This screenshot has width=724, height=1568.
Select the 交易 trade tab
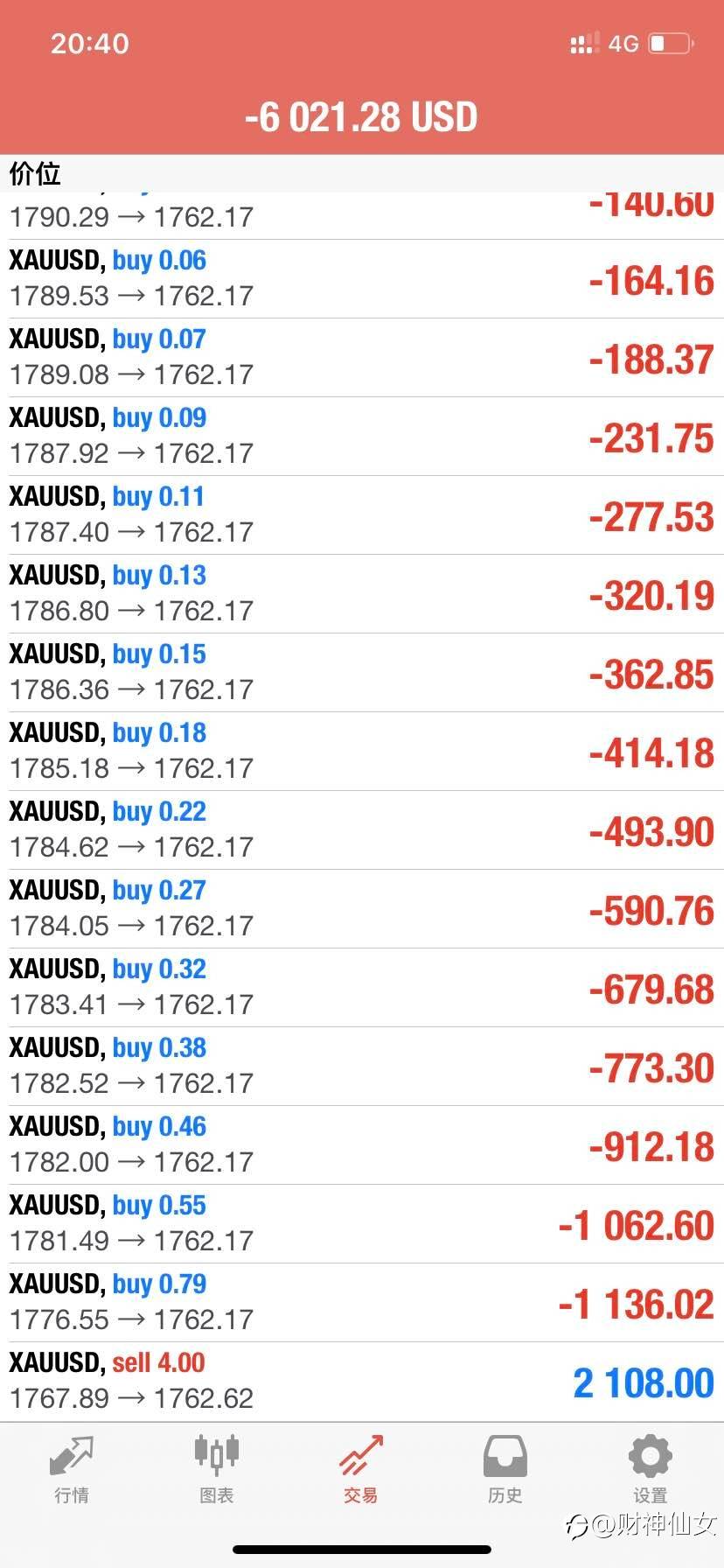361,1470
